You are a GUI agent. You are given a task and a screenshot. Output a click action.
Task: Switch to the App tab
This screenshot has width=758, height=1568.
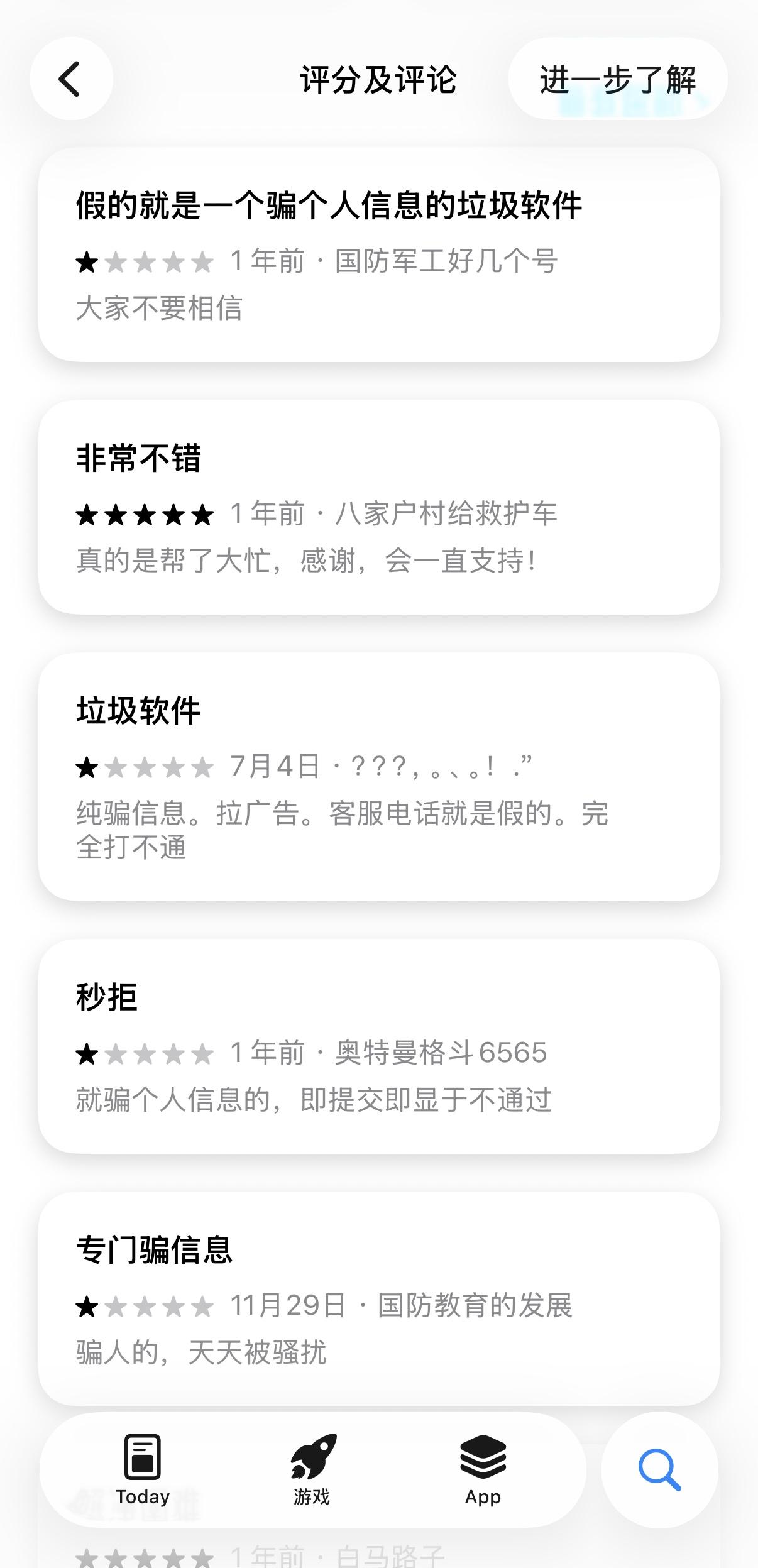point(483,1469)
